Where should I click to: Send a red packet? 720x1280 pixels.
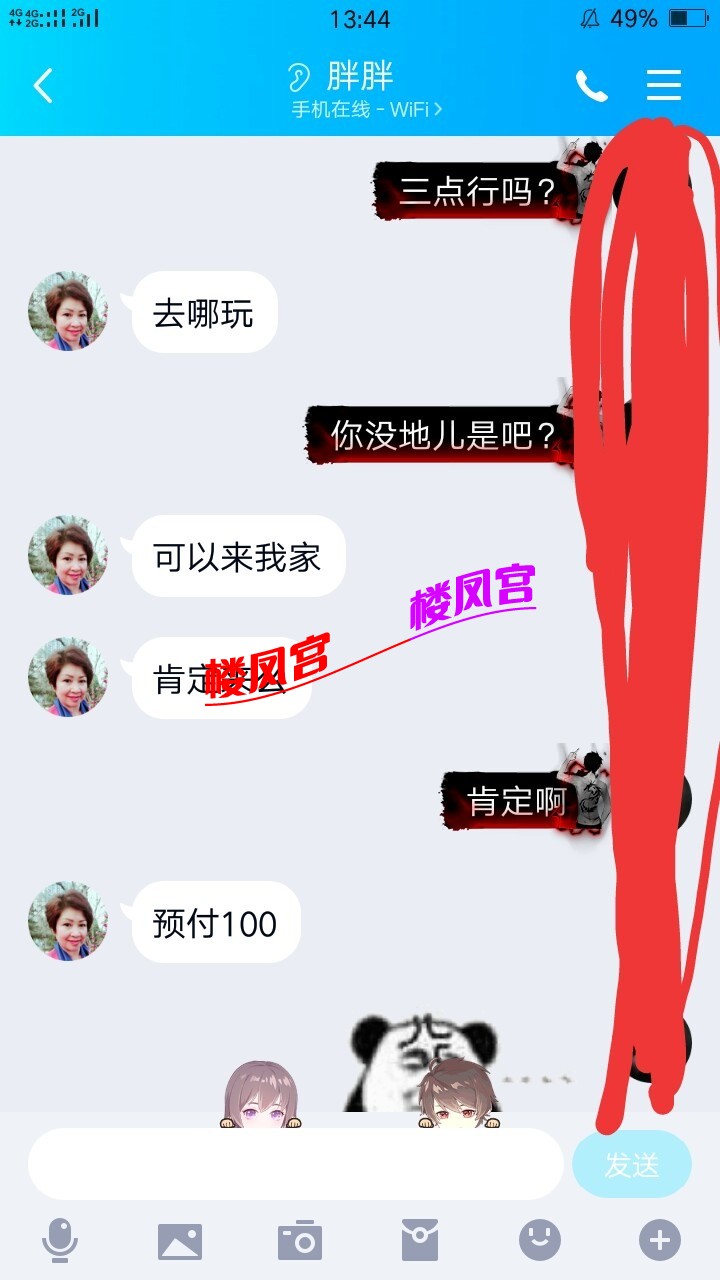coord(420,1241)
